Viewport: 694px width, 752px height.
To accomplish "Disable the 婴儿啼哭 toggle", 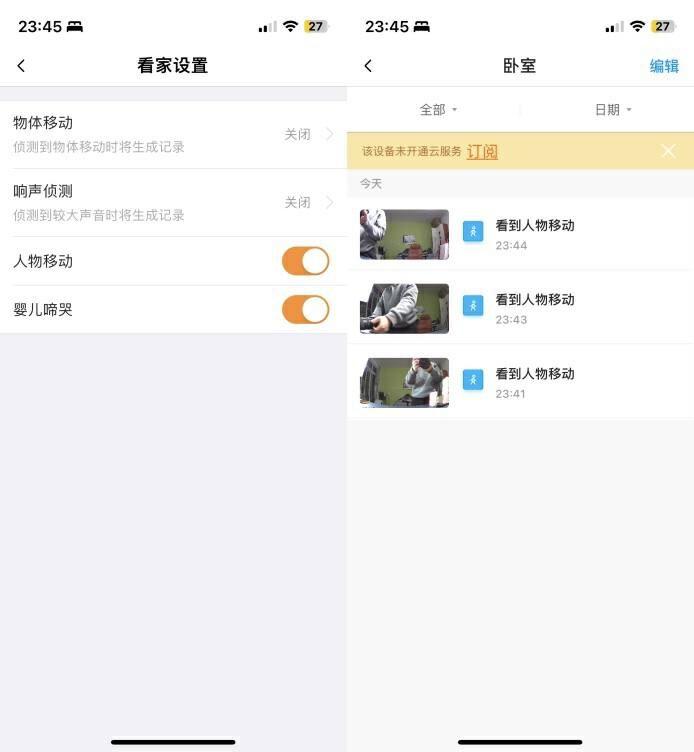I will [x=305, y=309].
